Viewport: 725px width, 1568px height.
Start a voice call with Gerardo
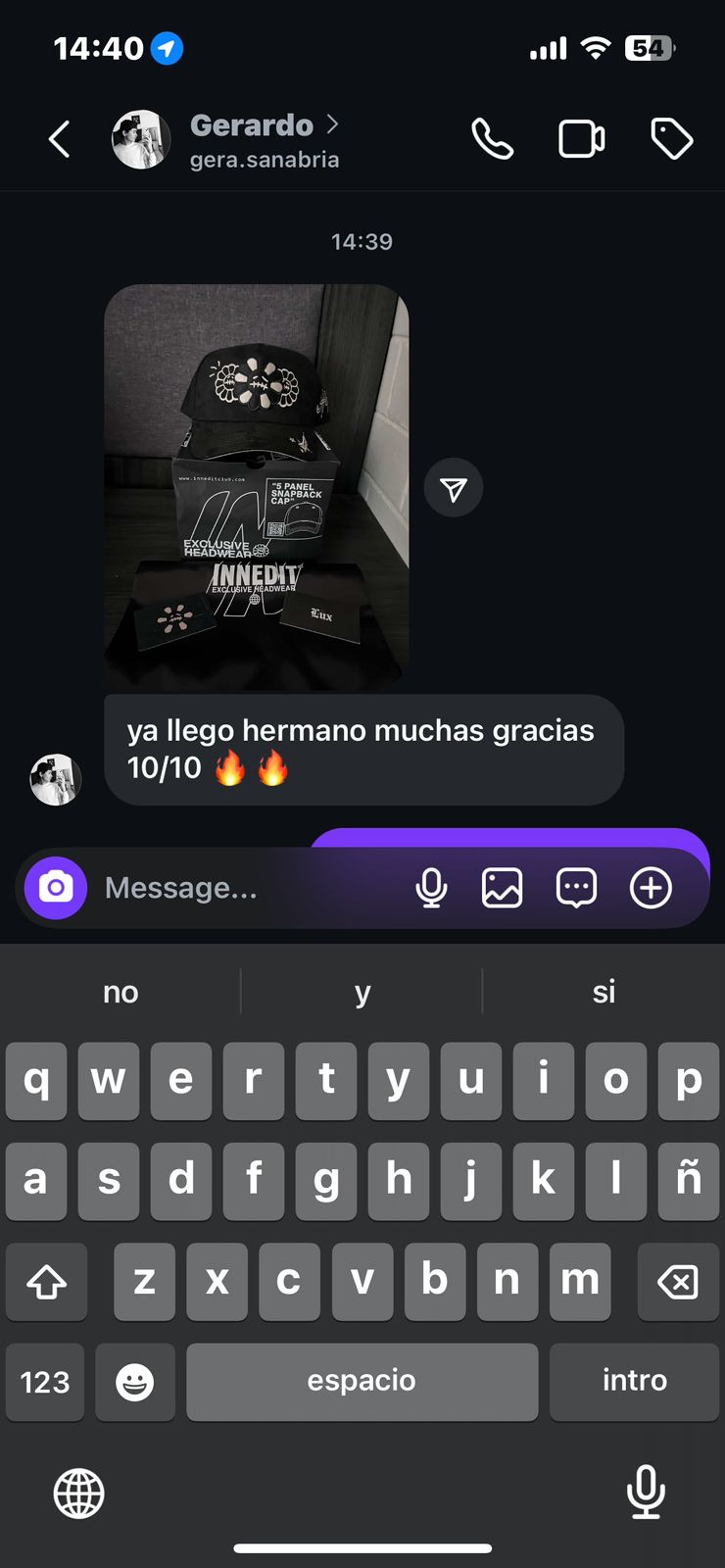coord(492,139)
